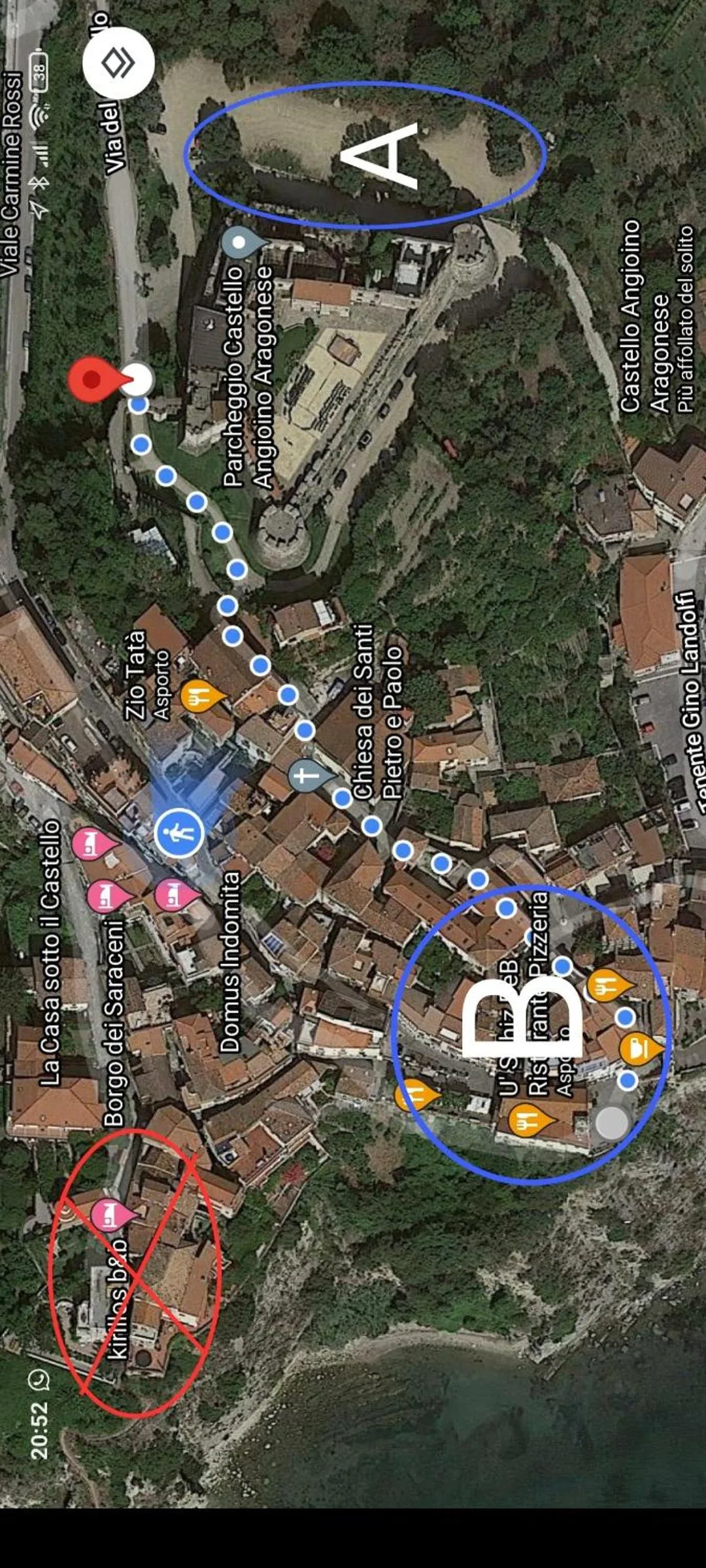Click the Parcheggio Castello Angioino Aragonese parking marker
The width and height of the screenshot is (706, 1568).
(237, 244)
